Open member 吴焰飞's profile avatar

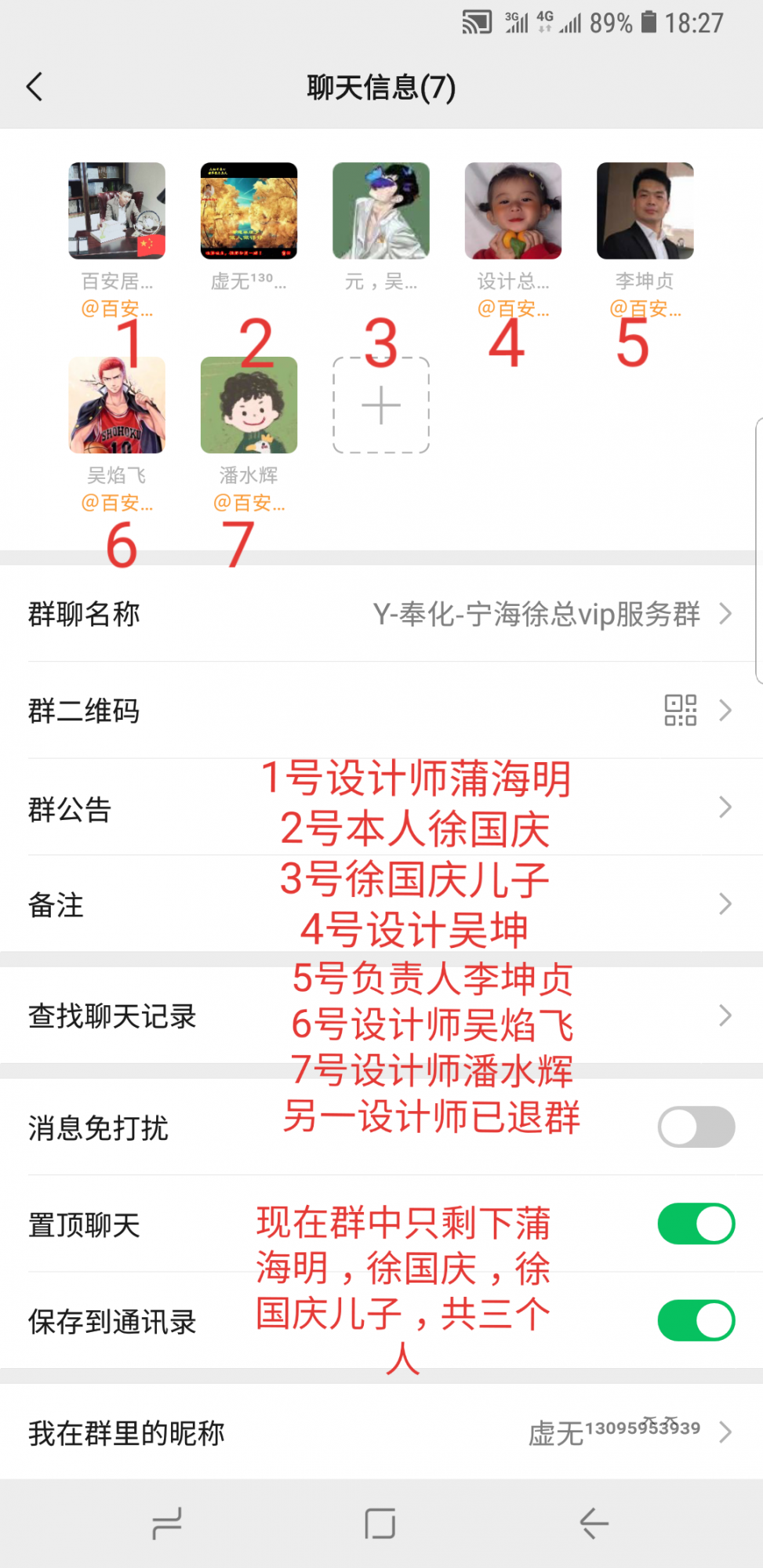point(117,405)
